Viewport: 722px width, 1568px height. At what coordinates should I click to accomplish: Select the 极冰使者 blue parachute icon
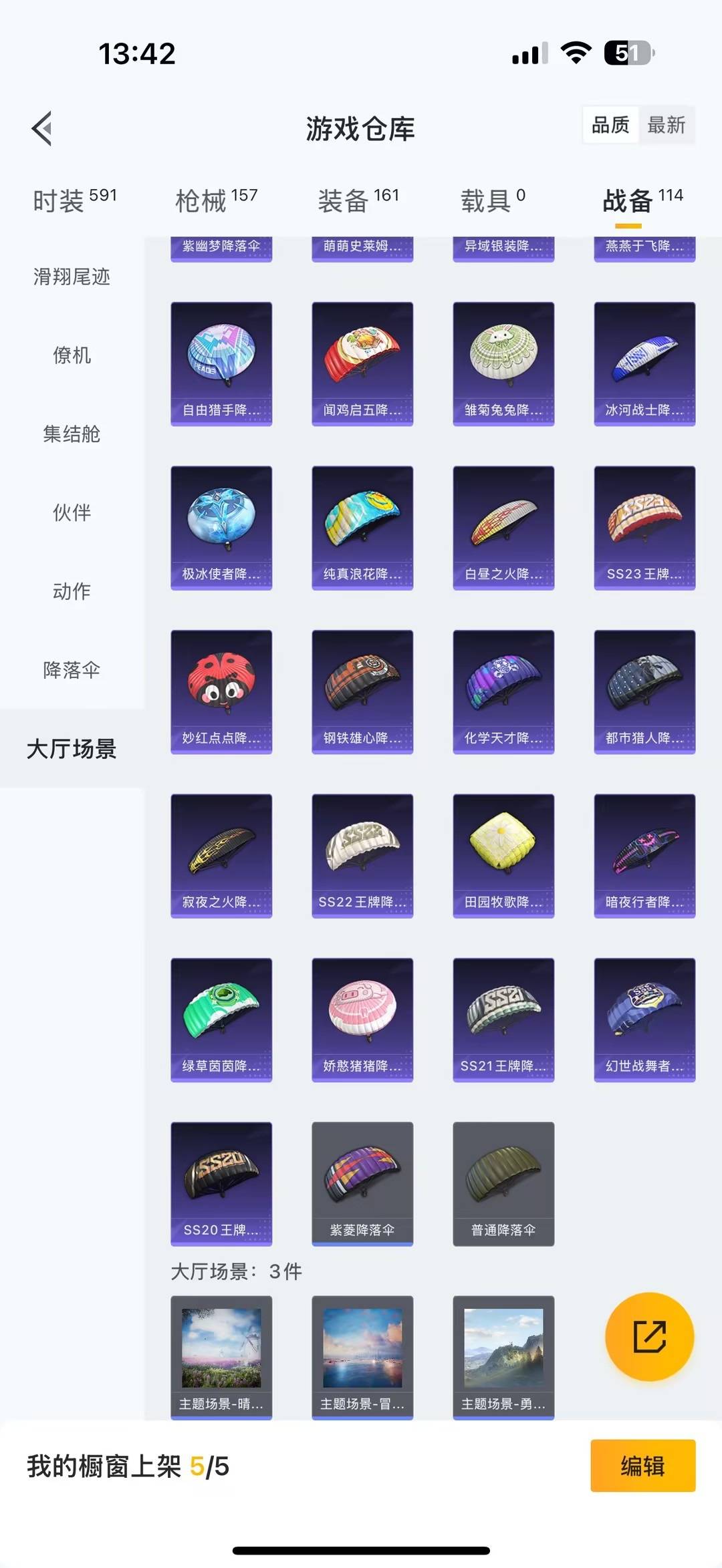click(221, 527)
